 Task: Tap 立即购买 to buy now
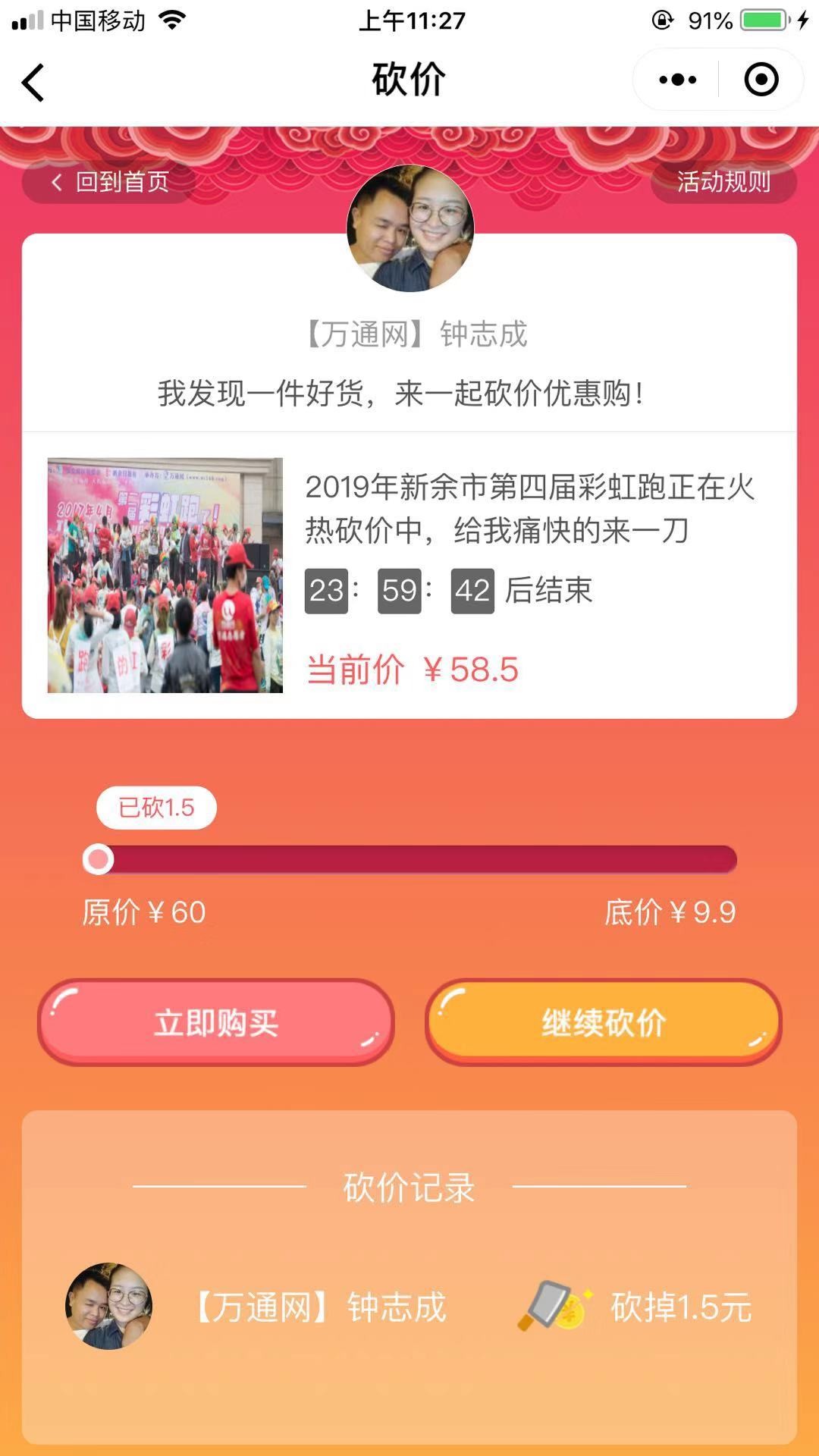pos(216,1022)
